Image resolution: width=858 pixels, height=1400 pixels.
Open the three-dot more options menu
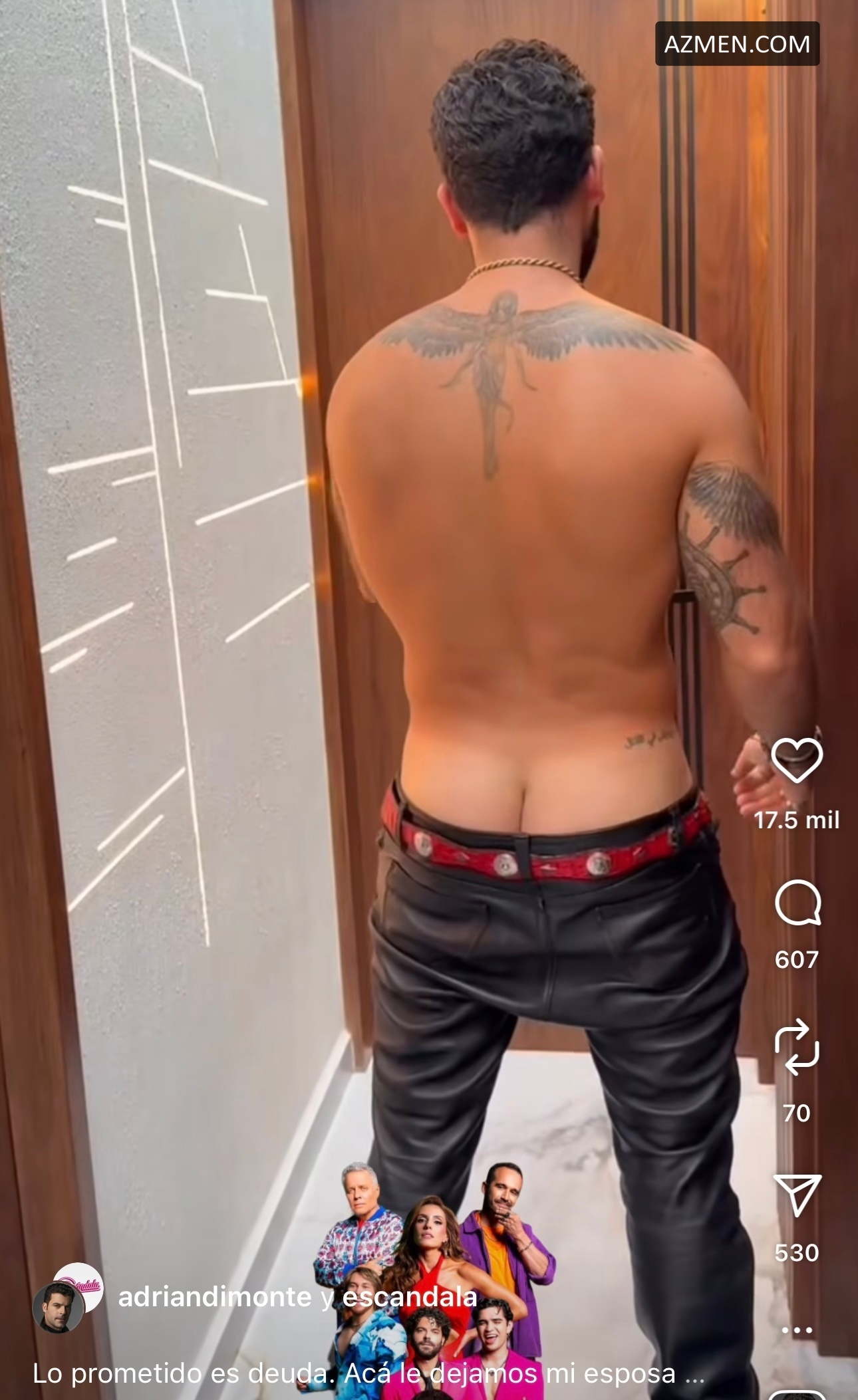(797, 1330)
